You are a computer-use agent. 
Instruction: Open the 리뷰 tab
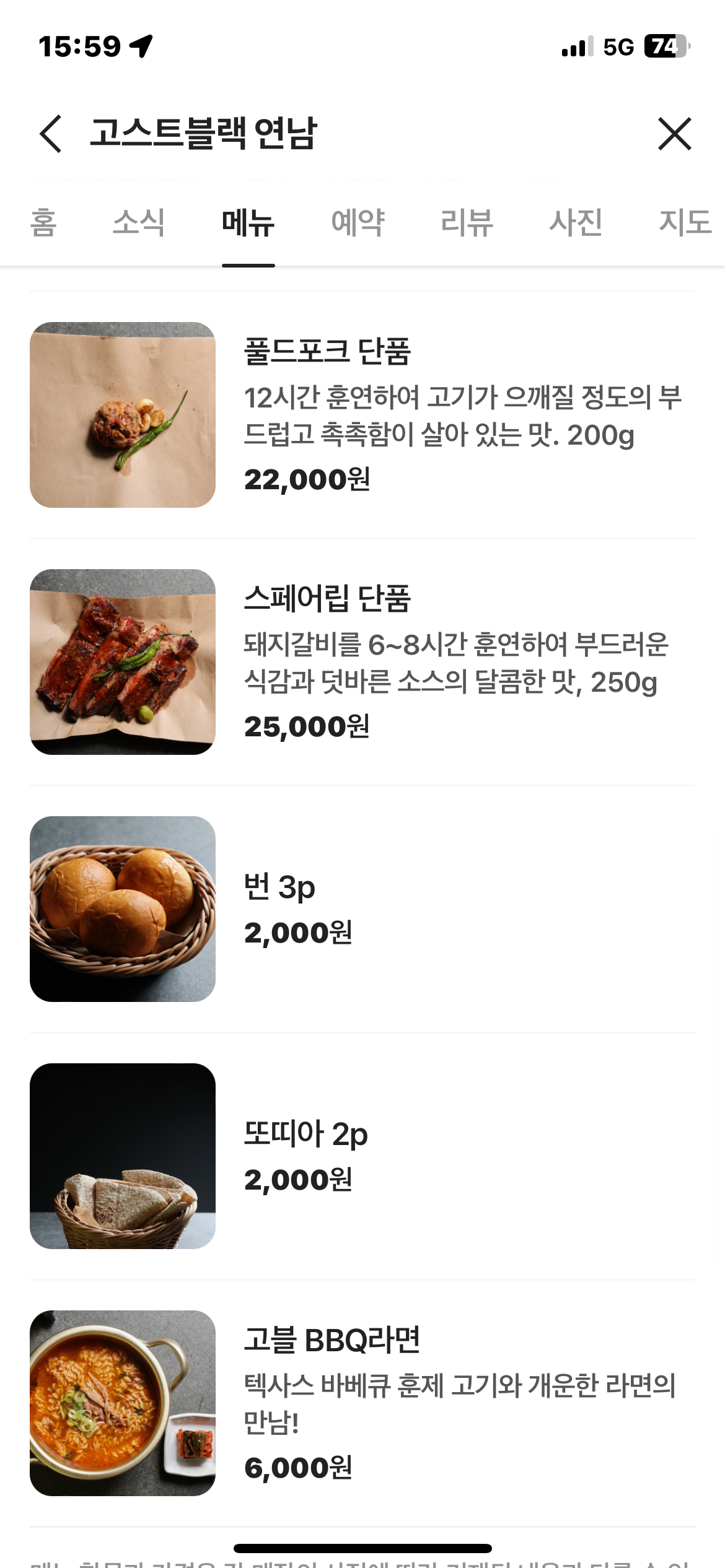point(467,222)
